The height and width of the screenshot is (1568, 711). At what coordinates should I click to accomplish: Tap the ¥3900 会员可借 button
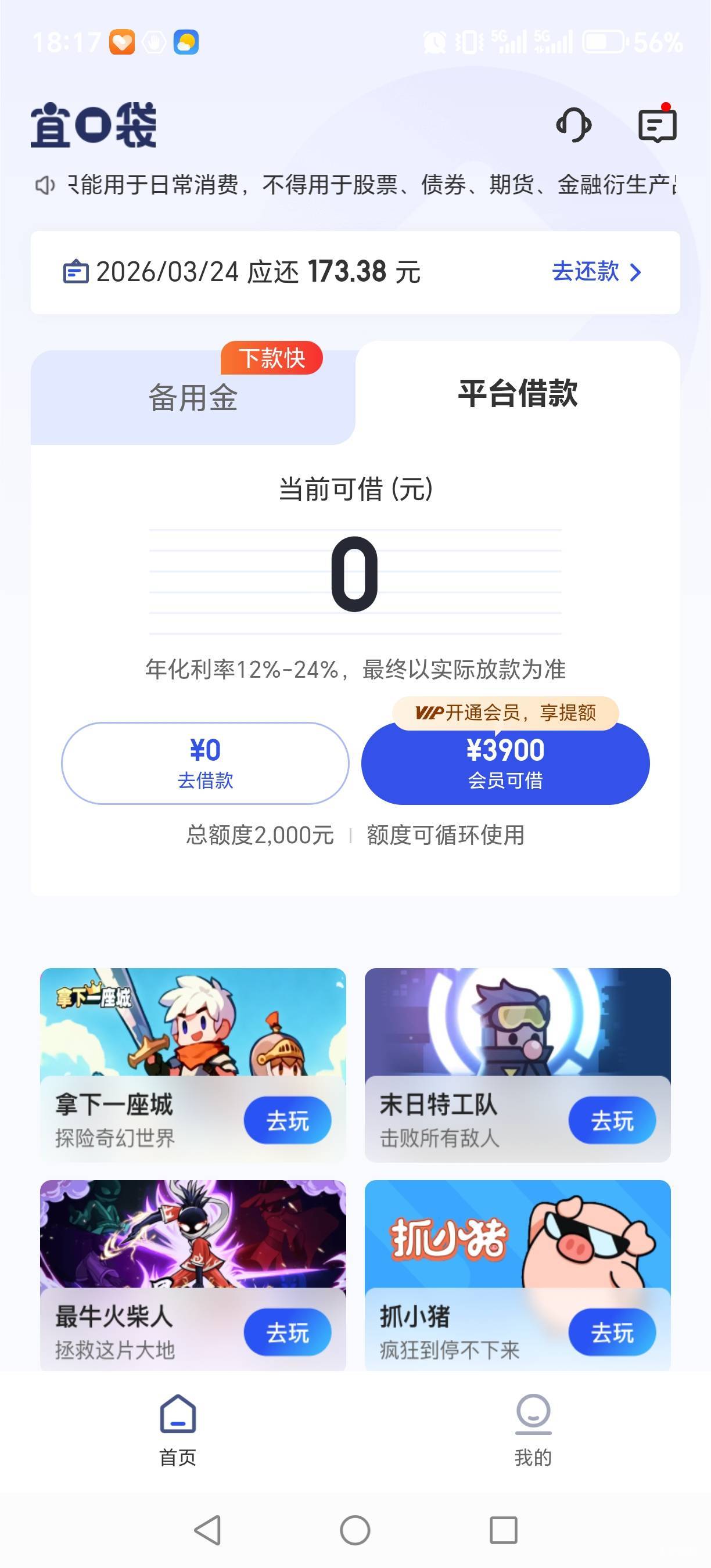pyautogui.click(x=505, y=763)
